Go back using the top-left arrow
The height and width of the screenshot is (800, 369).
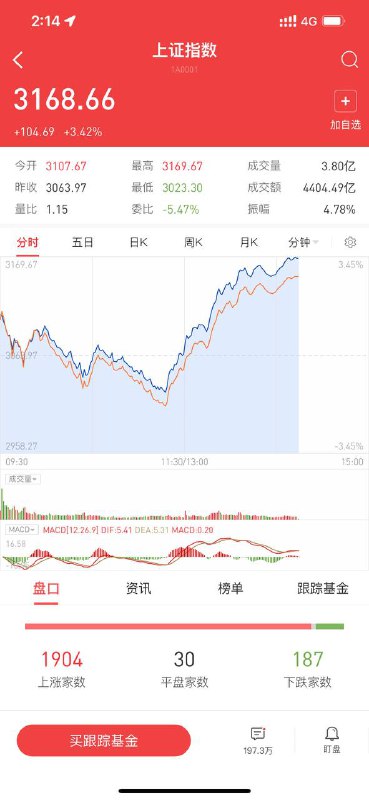tap(18, 60)
